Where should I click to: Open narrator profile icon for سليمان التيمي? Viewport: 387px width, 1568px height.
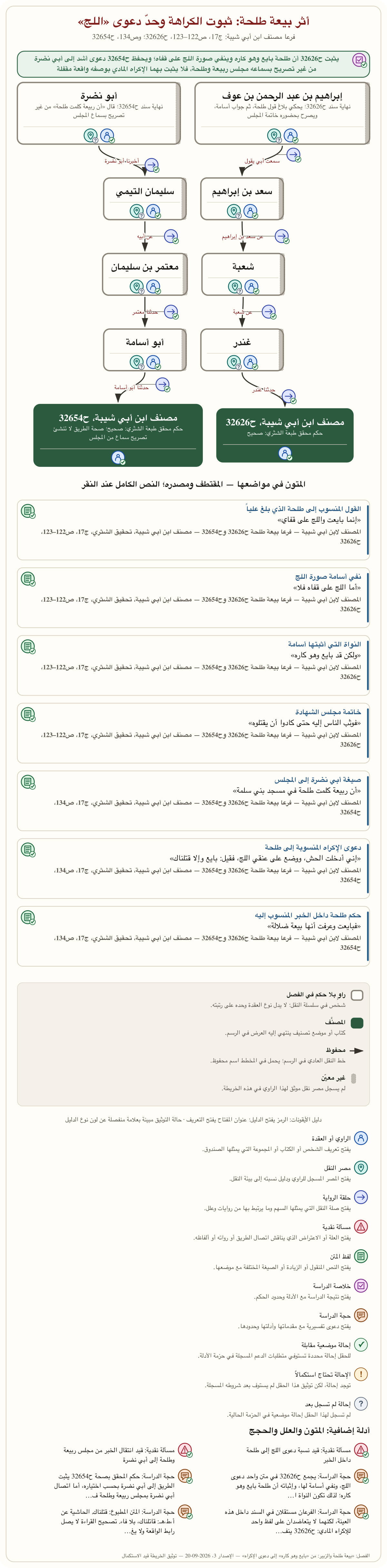[153, 211]
